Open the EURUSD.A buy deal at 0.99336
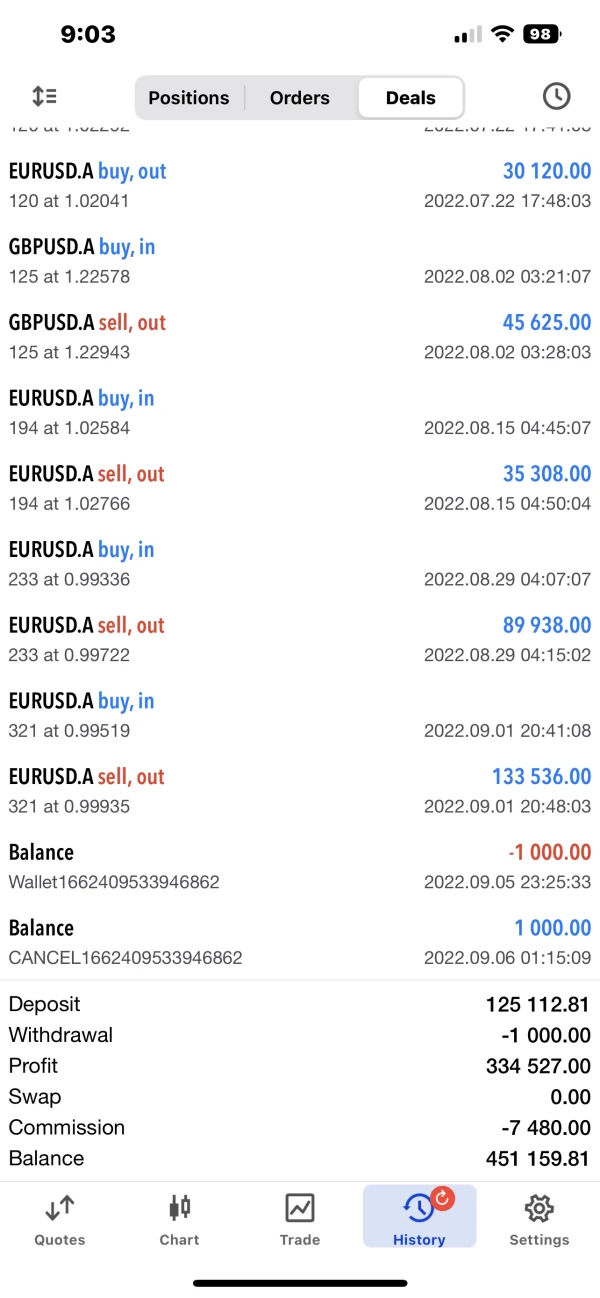The width and height of the screenshot is (600, 1298). pyautogui.click(x=300, y=564)
